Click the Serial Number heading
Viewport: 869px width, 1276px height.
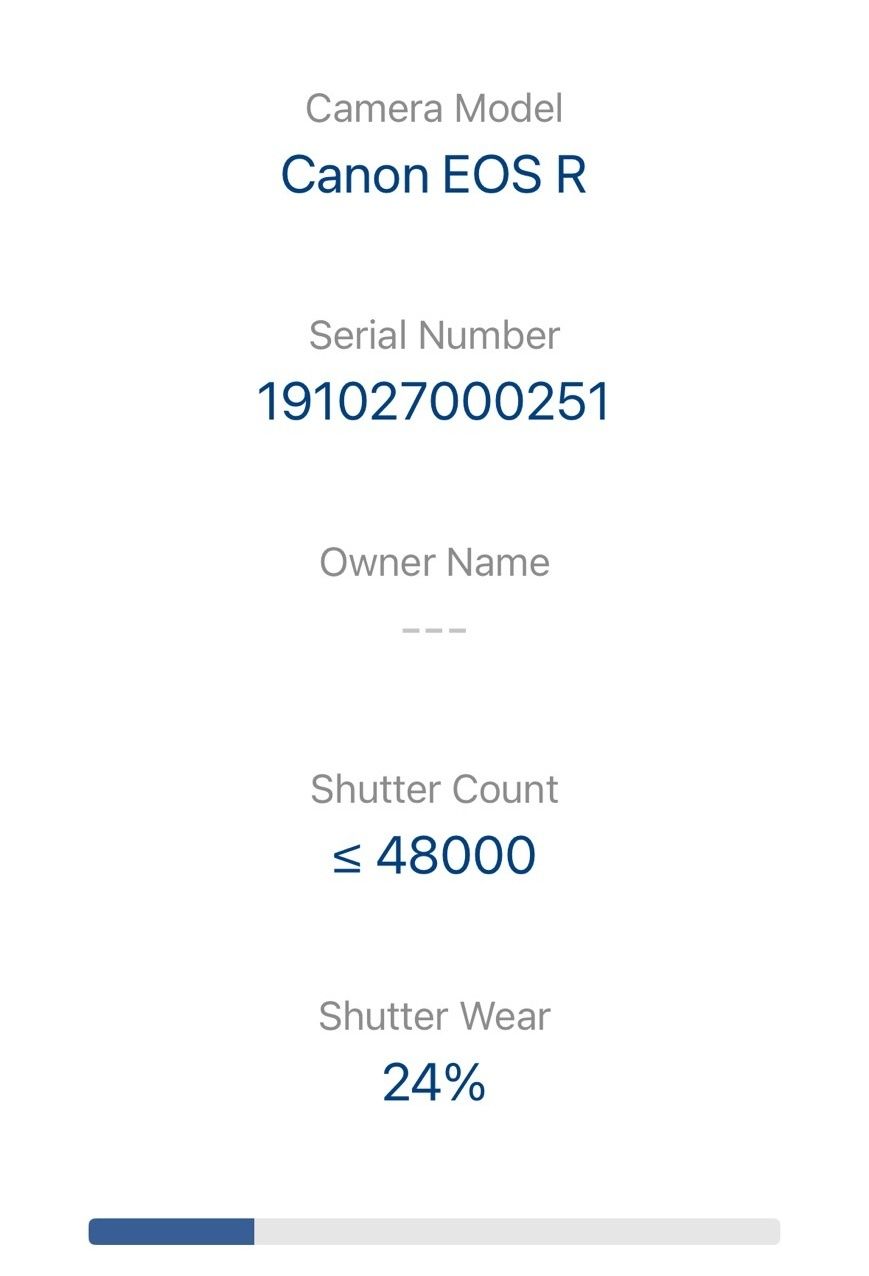434,335
